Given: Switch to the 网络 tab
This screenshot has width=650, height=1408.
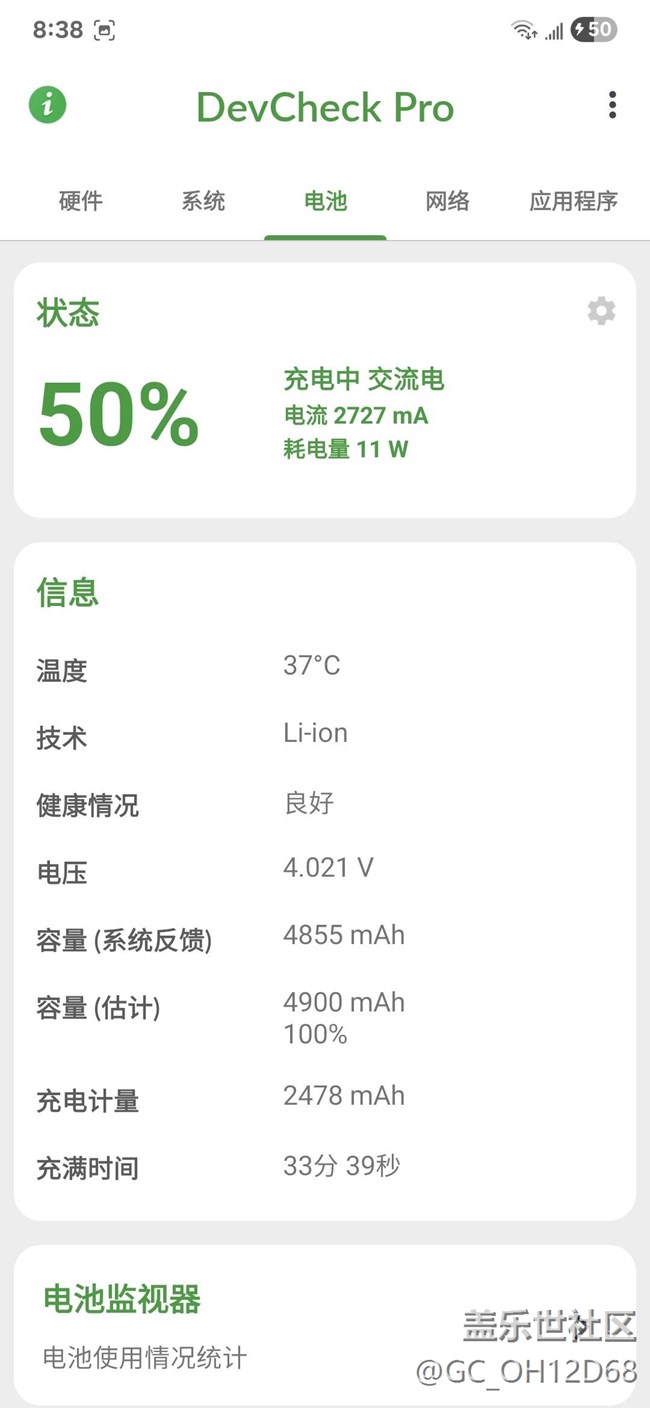Looking at the screenshot, I should tap(447, 201).
